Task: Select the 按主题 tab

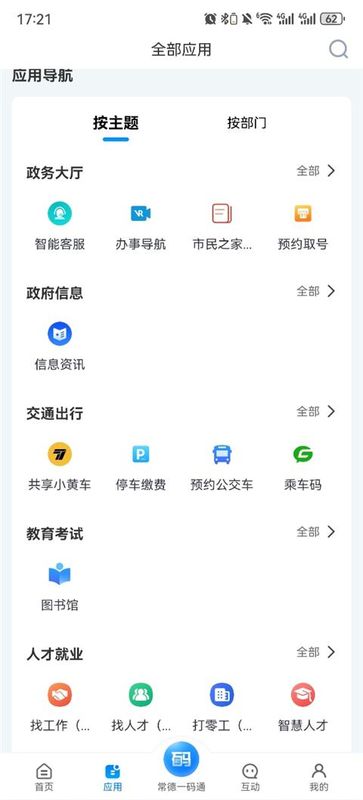Action: pos(116,123)
